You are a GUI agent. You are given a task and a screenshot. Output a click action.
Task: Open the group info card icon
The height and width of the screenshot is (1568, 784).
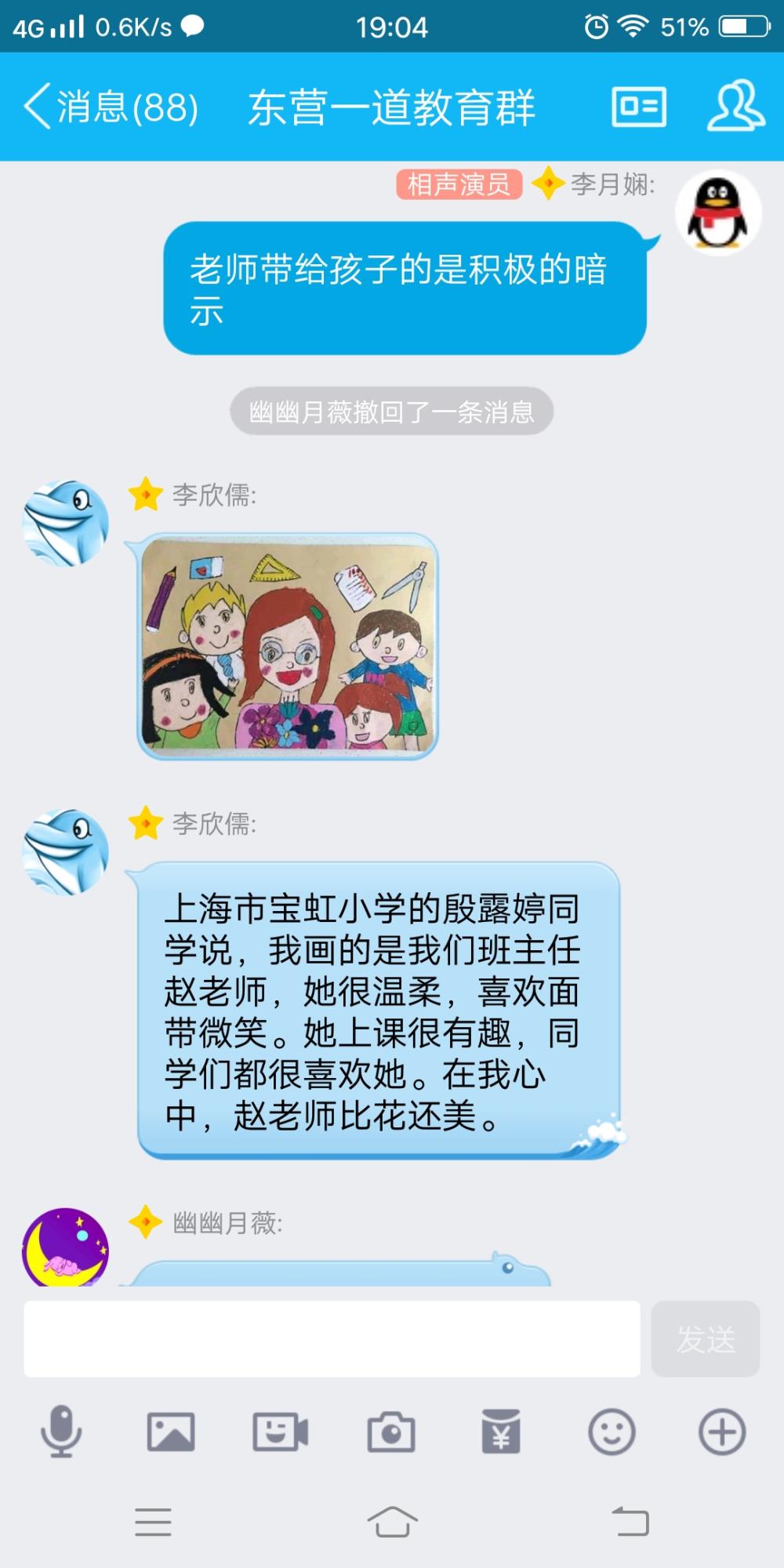(639, 107)
